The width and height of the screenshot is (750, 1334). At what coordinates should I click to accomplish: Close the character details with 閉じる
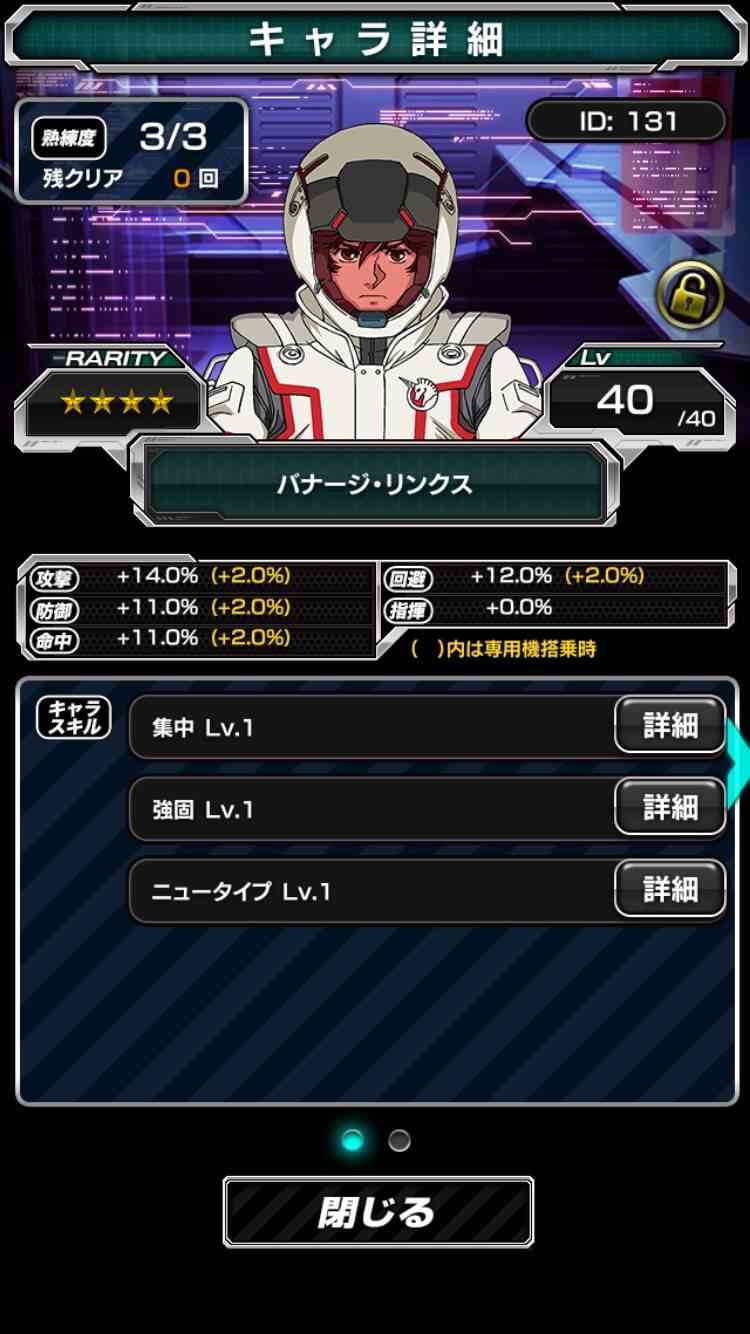pyautogui.click(x=378, y=1212)
